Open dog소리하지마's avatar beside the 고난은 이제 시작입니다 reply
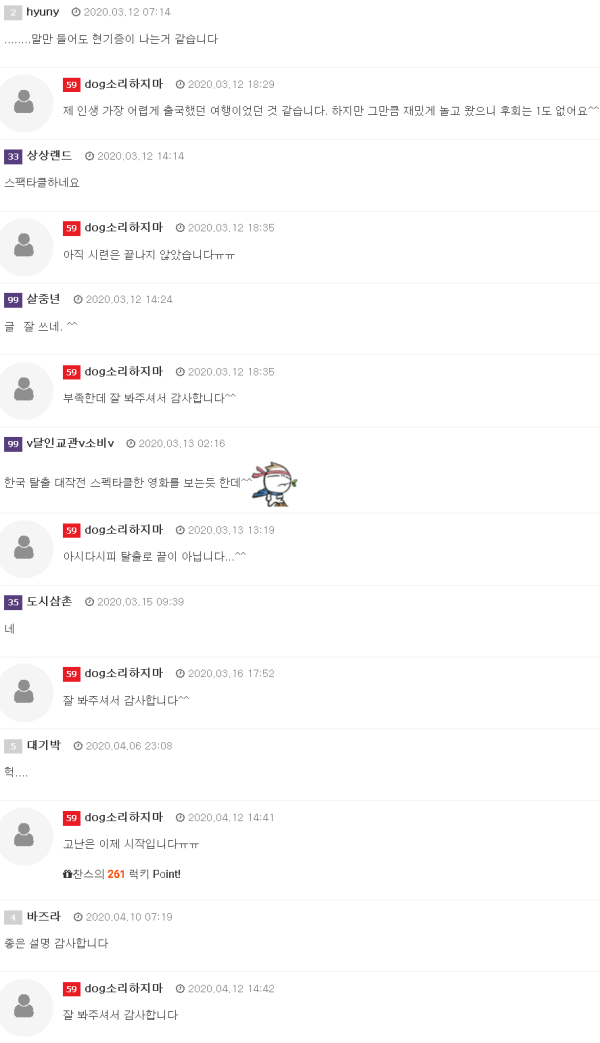 tap(25, 832)
